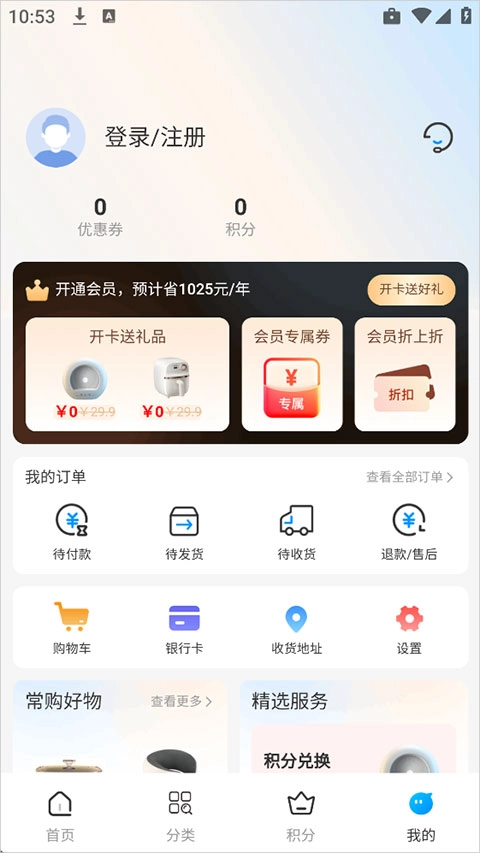Tap 查看更多 in 常购好物
The width and height of the screenshot is (480, 853).
(181, 701)
